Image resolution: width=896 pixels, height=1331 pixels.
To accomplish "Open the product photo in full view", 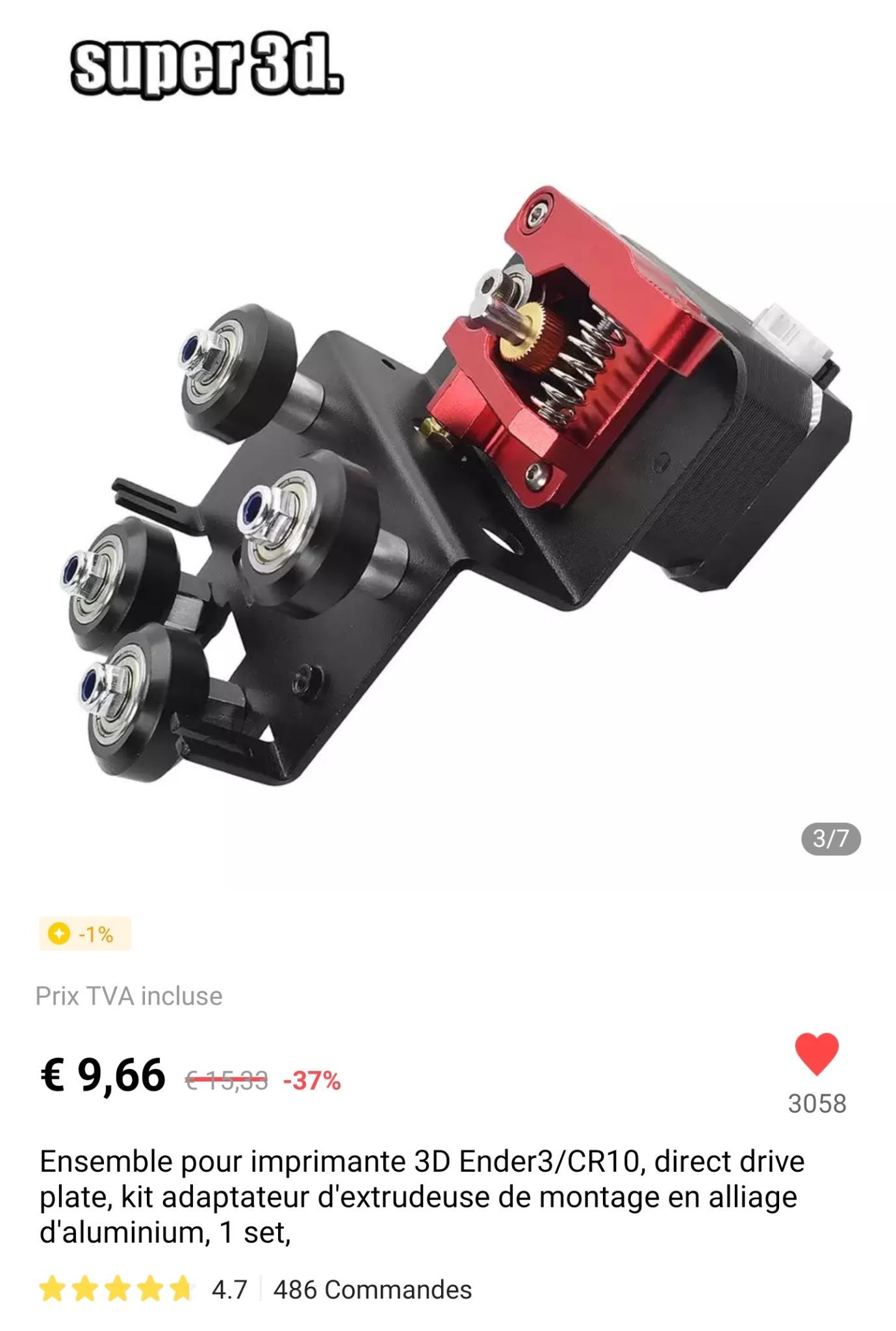I will click(448, 487).
